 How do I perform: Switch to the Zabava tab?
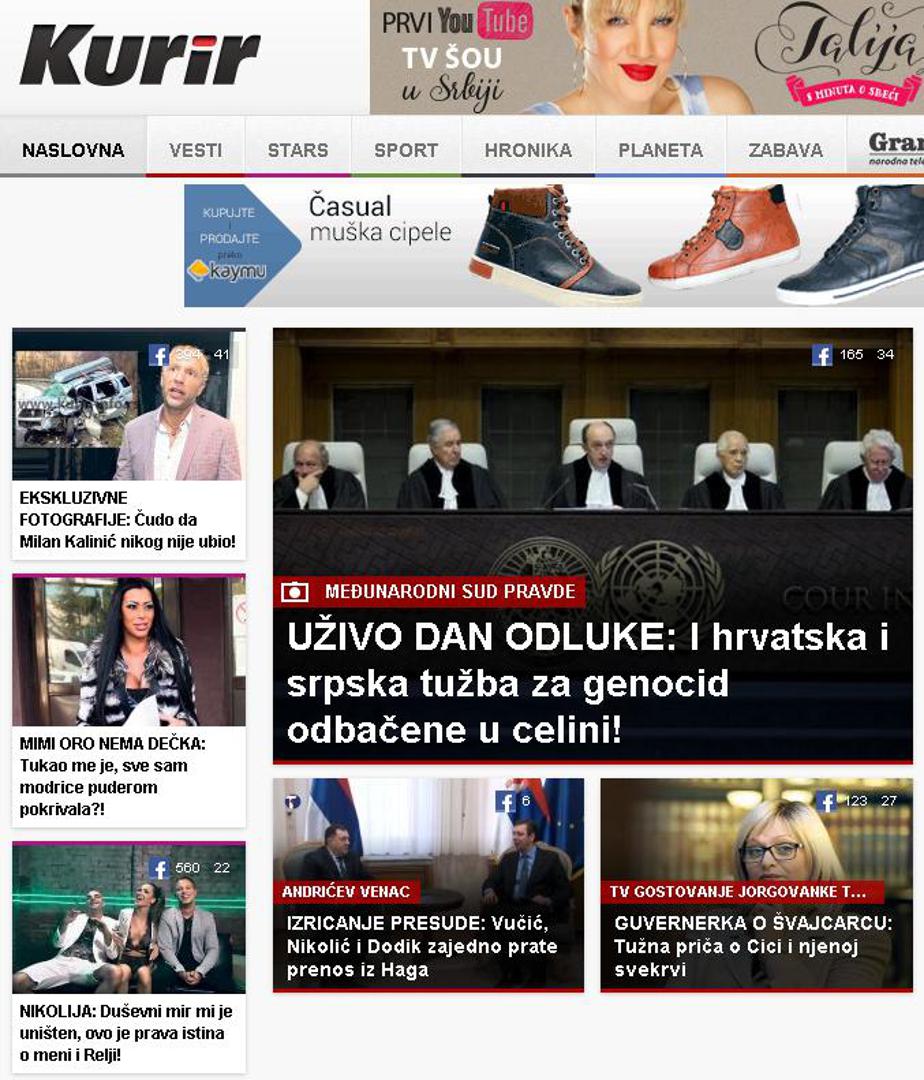[x=785, y=150]
